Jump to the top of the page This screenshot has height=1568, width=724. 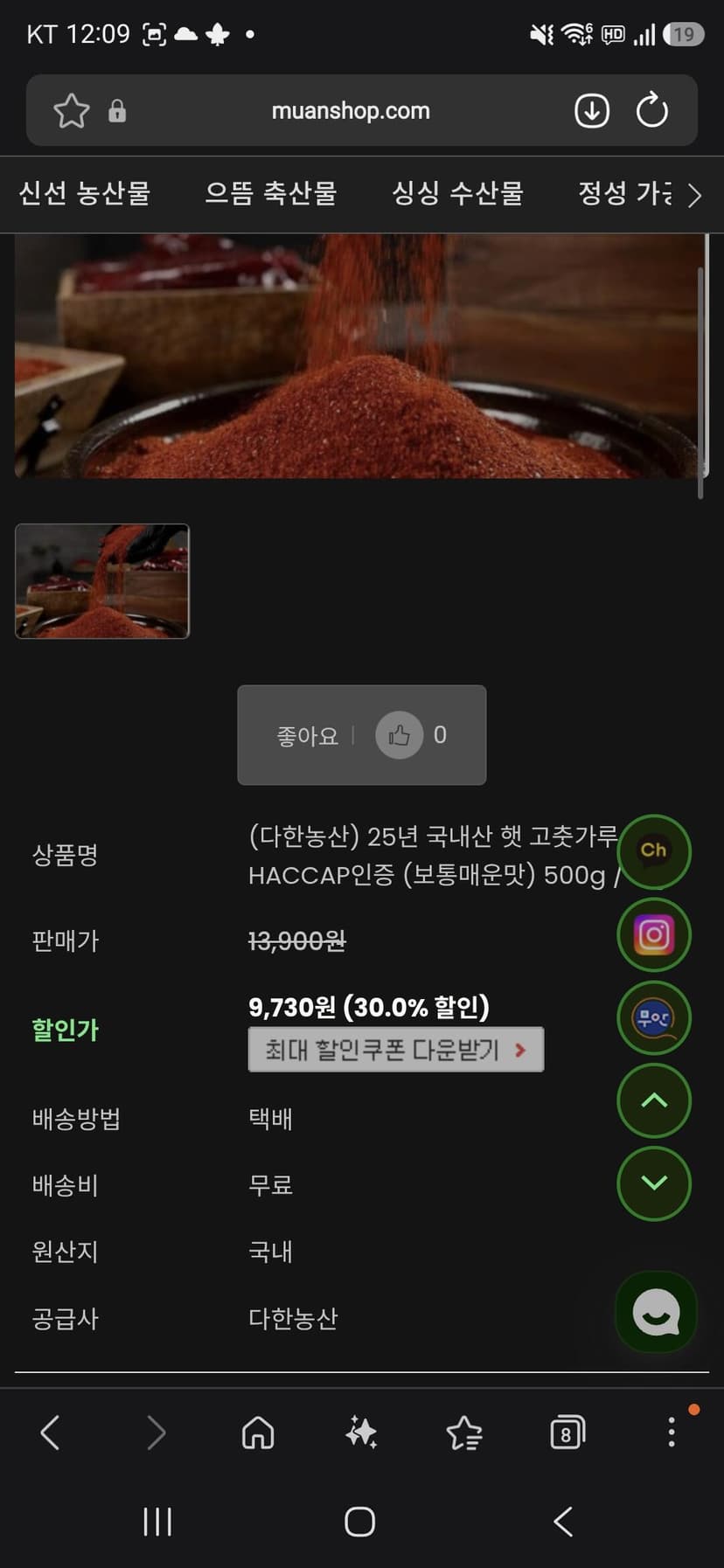[654, 1100]
